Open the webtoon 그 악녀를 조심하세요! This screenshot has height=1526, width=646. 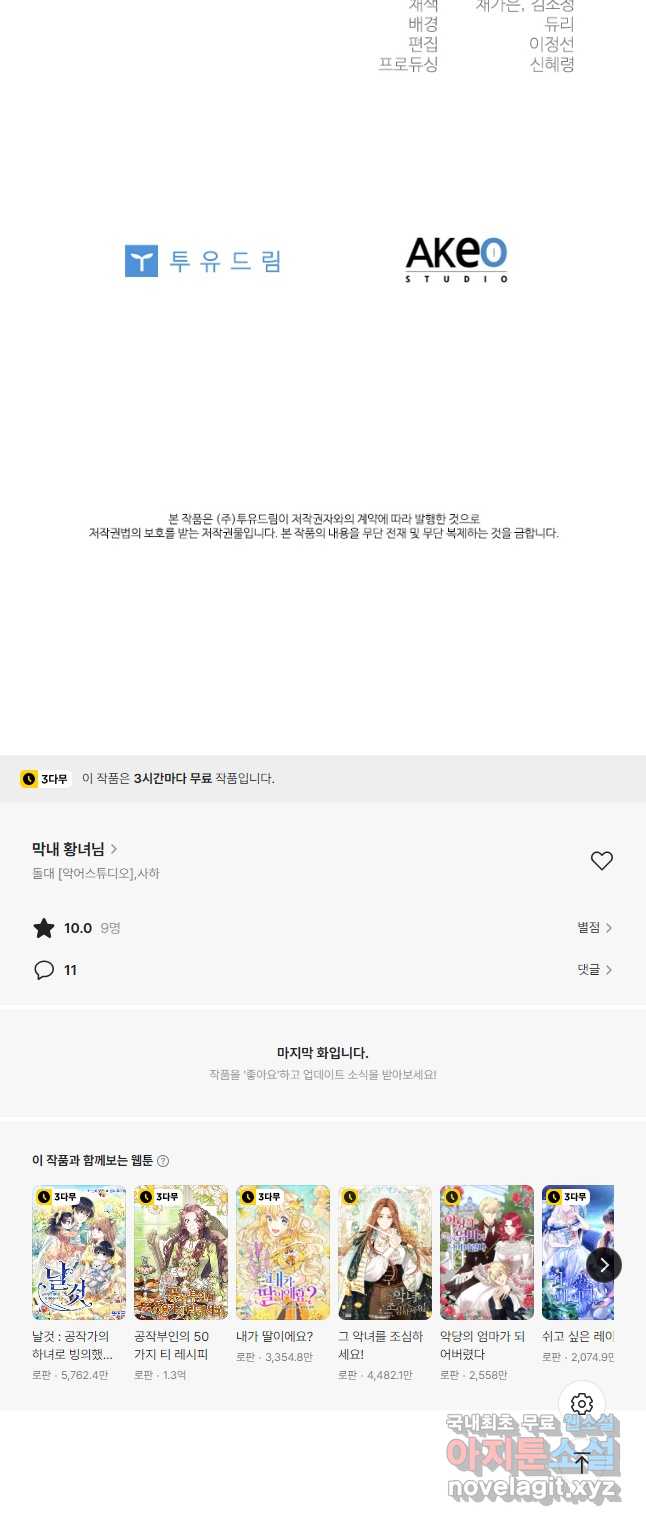385,1253
